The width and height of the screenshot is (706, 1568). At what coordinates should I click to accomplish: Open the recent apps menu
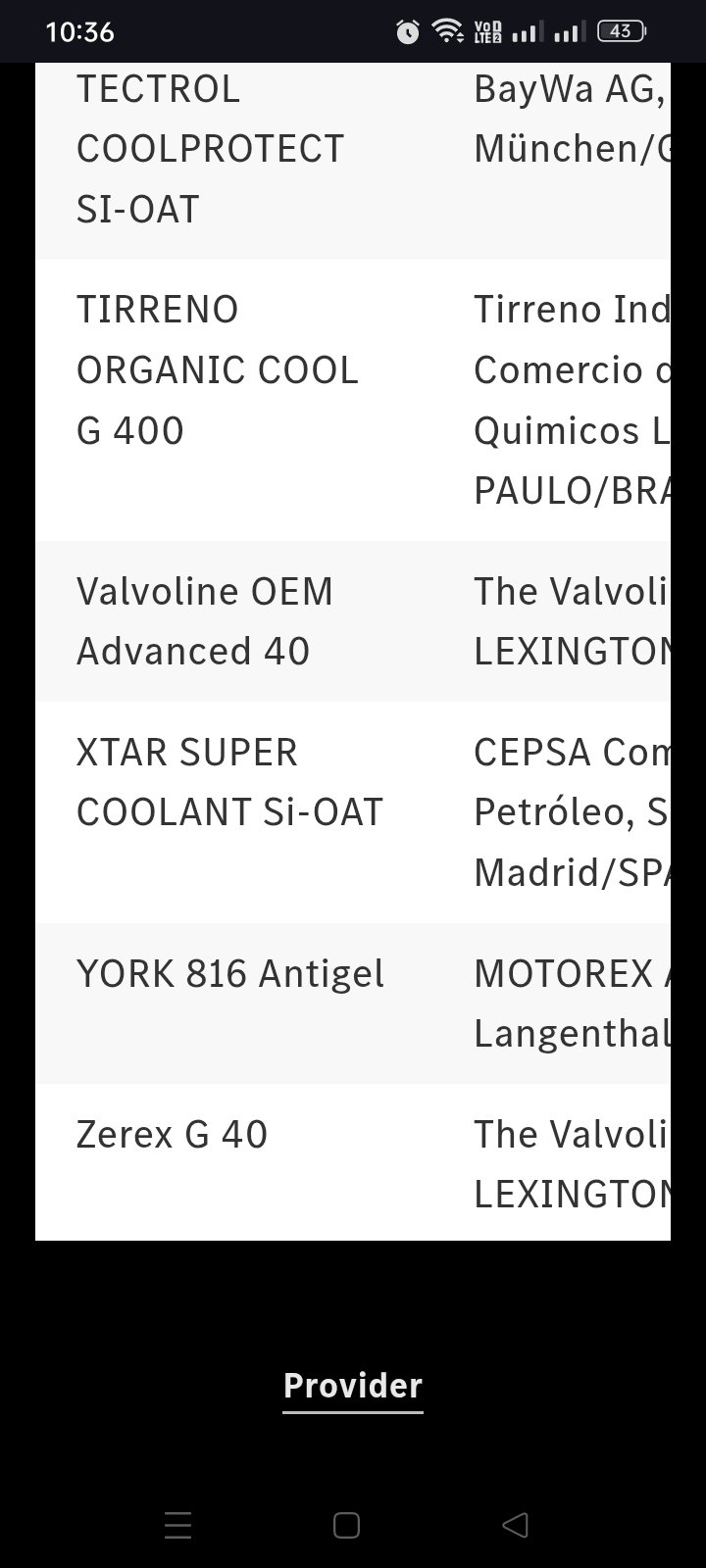(x=177, y=1525)
